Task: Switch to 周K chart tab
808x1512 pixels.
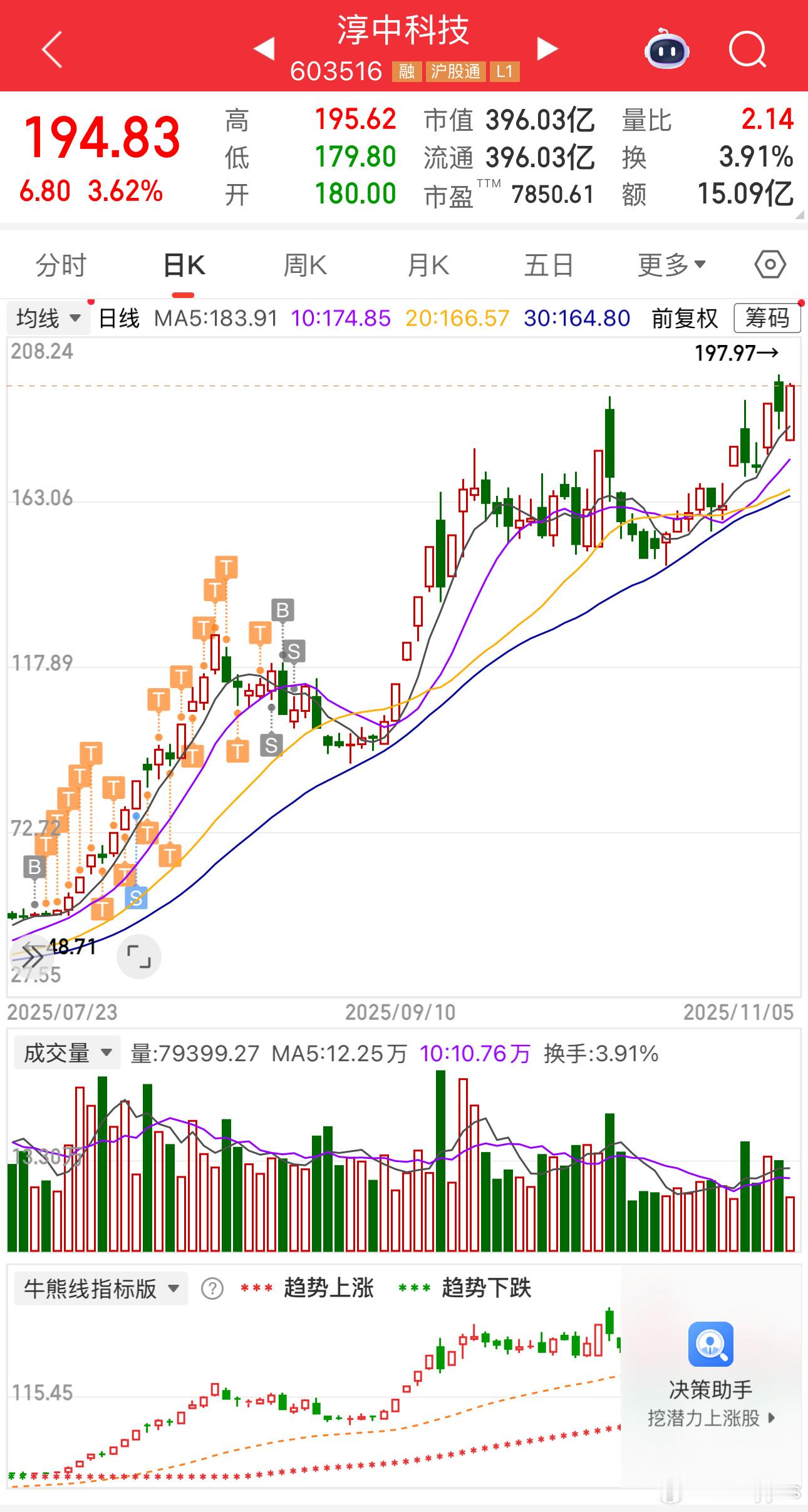Action: (305, 265)
